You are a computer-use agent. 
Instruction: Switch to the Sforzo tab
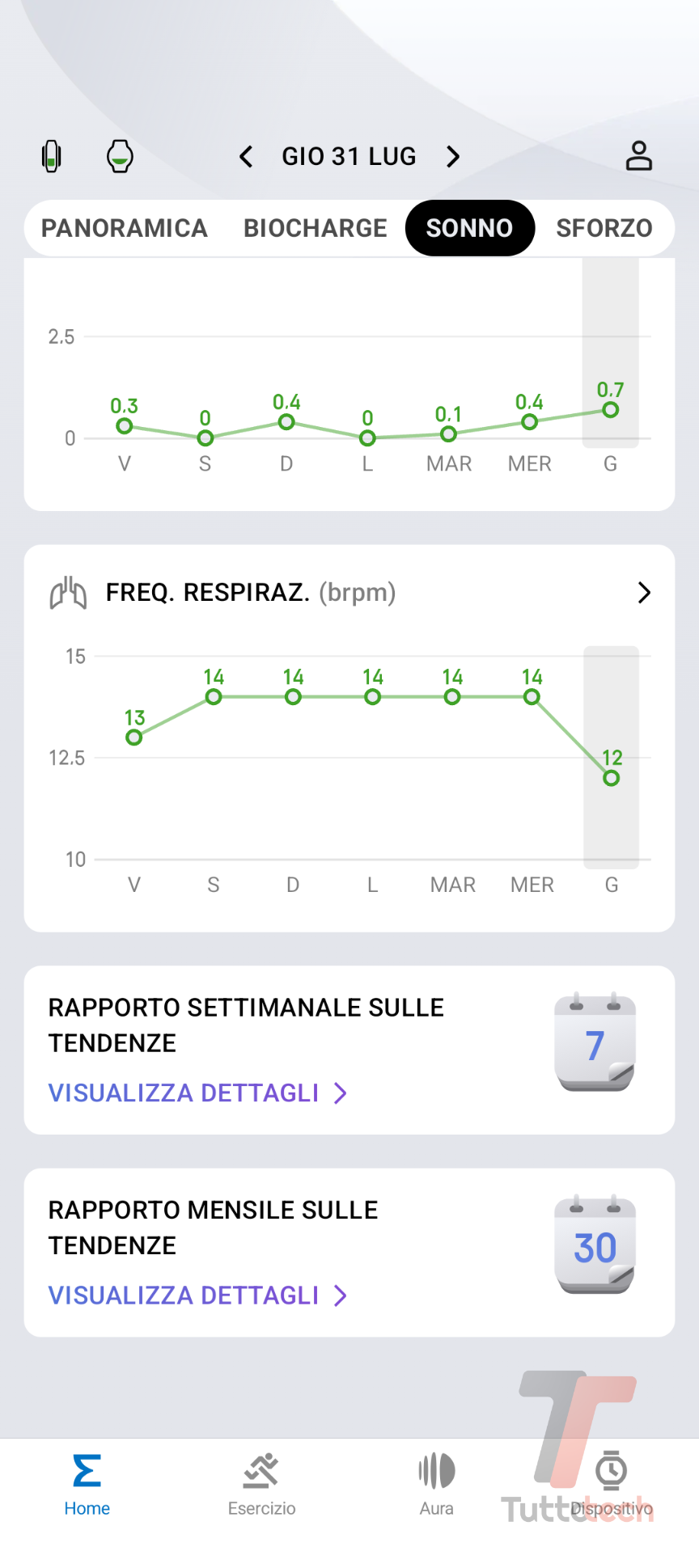[604, 228]
